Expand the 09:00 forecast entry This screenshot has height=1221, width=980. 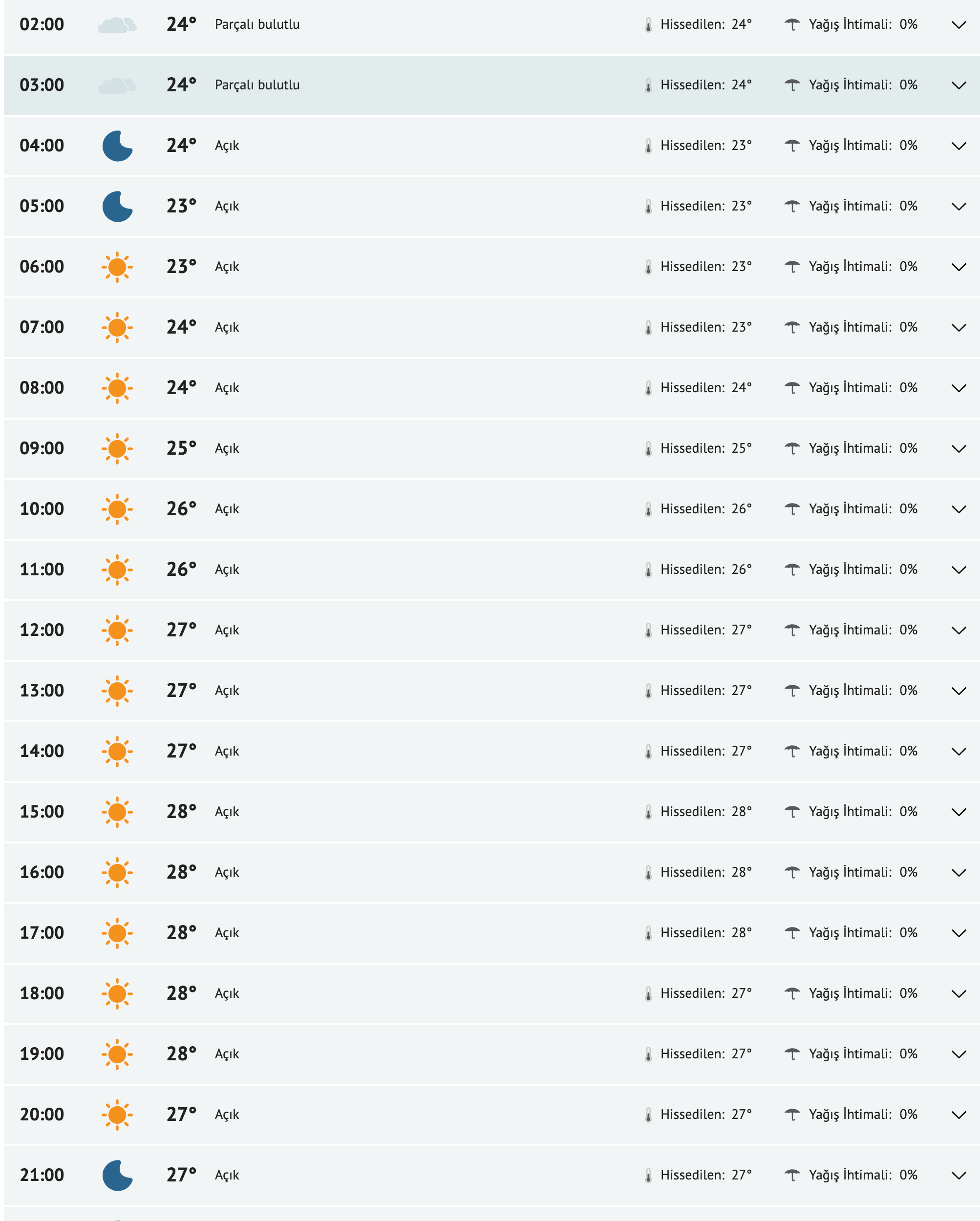tap(959, 449)
